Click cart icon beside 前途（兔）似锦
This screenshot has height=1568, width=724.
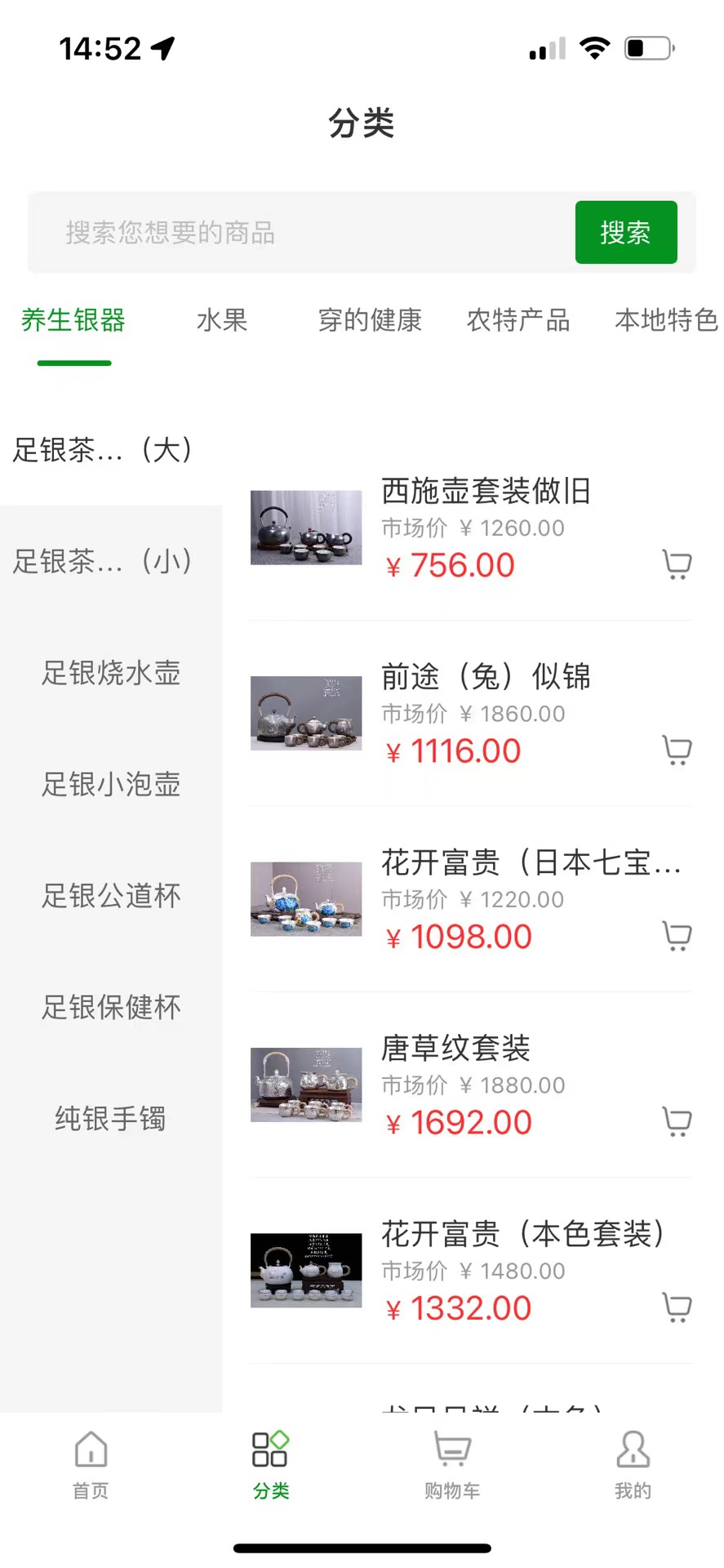(x=677, y=750)
